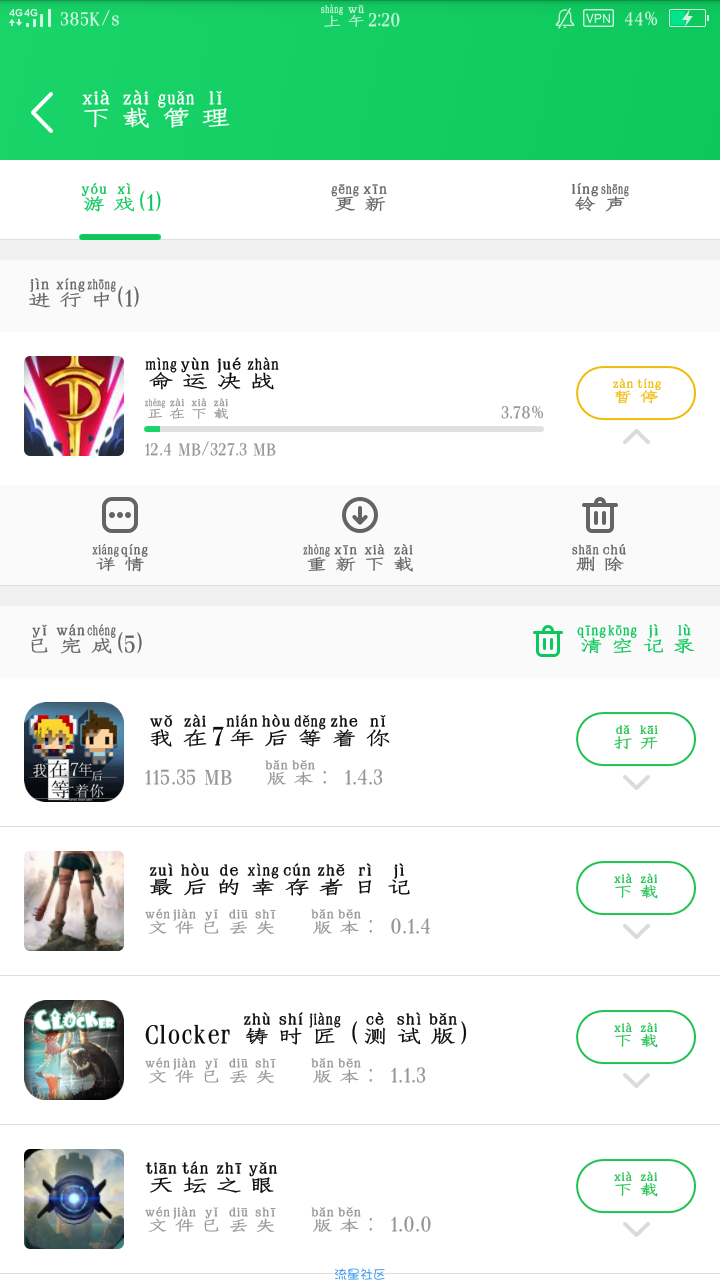Select the 游戏 tab
Image resolution: width=720 pixels, height=1280 pixels.
pos(120,198)
